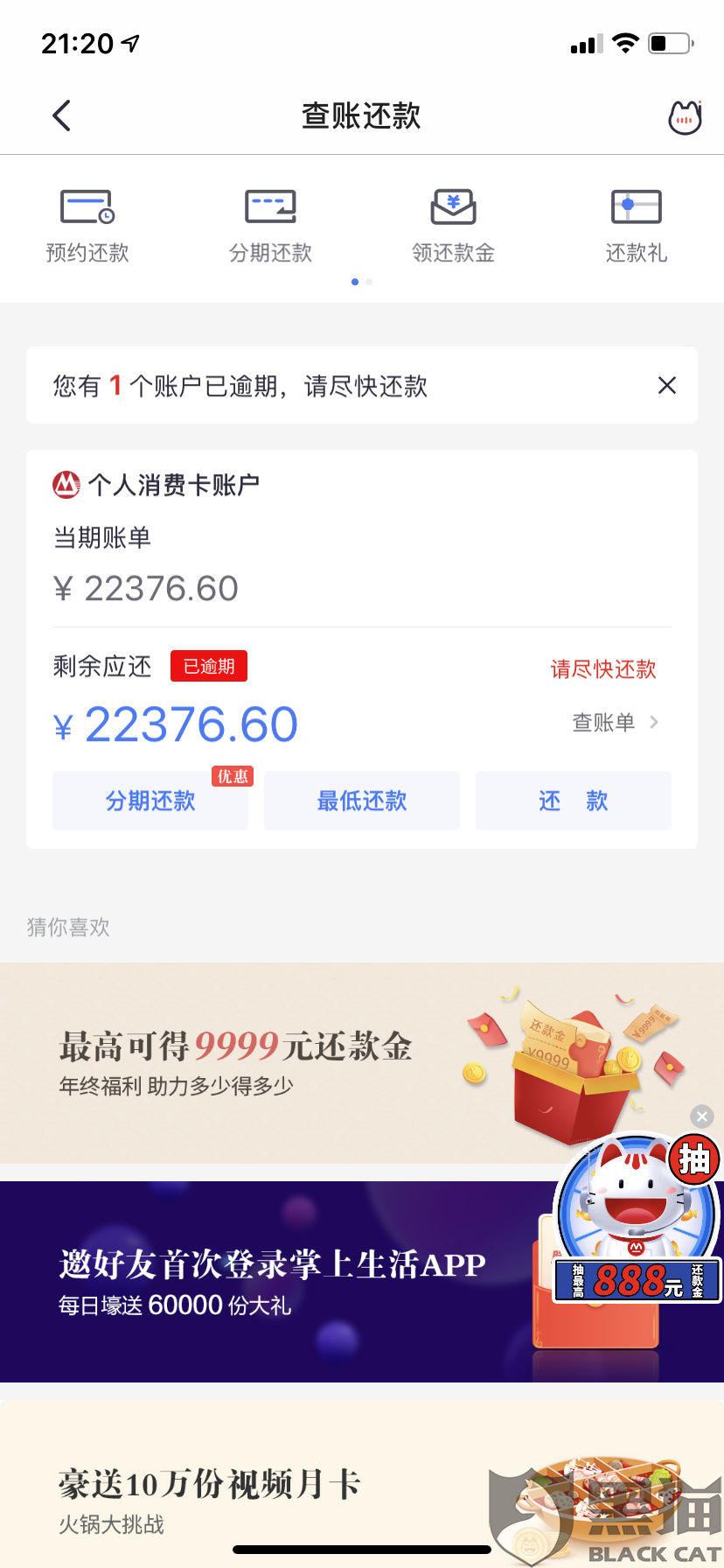This screenshot has width=724, height=1568.
Task: Select 最低还款 minimum repayment
Action: point(362,801)
